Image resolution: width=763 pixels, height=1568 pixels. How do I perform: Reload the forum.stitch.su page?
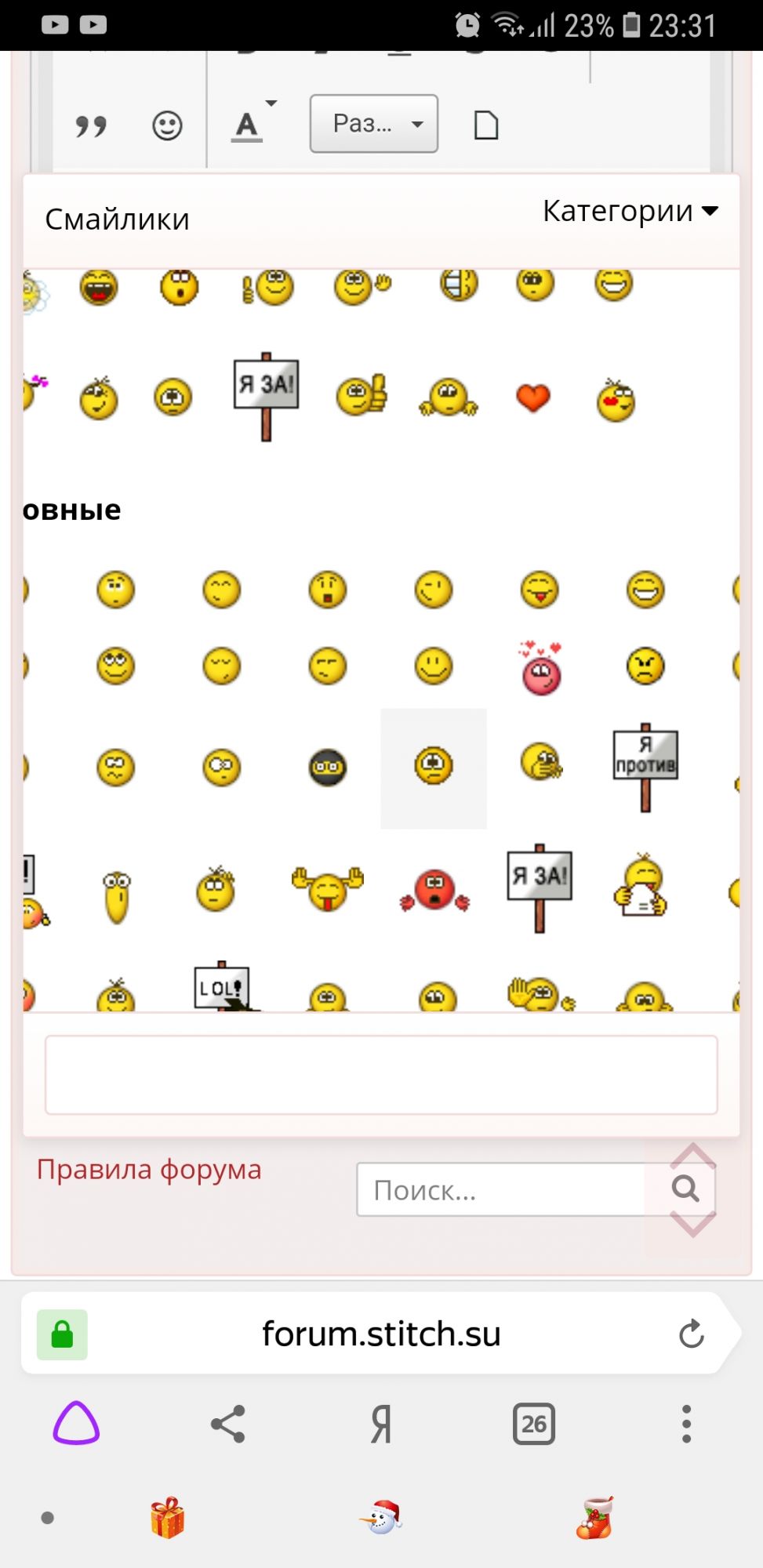(x=691, y=1334)
